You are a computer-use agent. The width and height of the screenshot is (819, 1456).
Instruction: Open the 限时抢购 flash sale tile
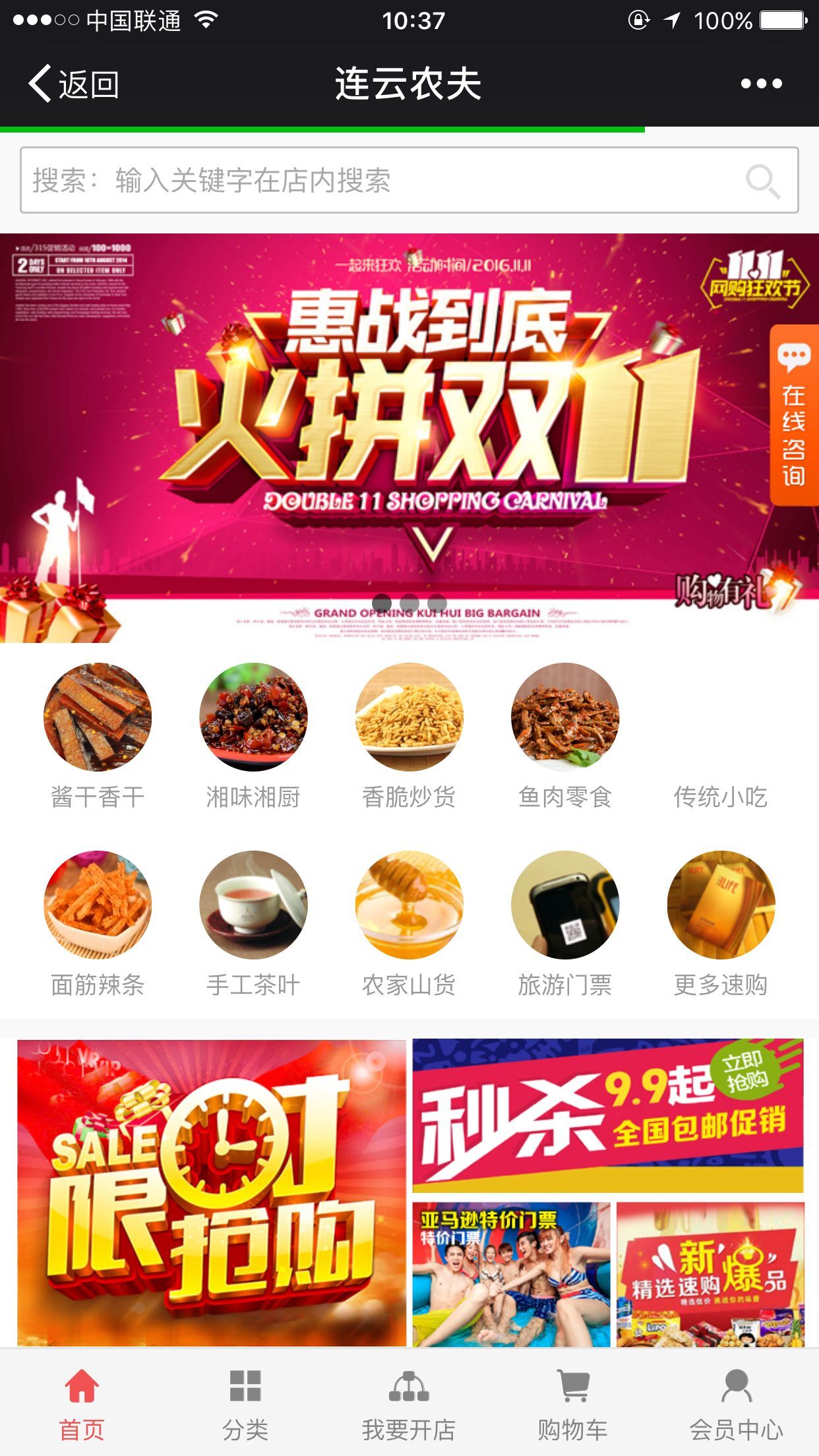click(211, 1192)
